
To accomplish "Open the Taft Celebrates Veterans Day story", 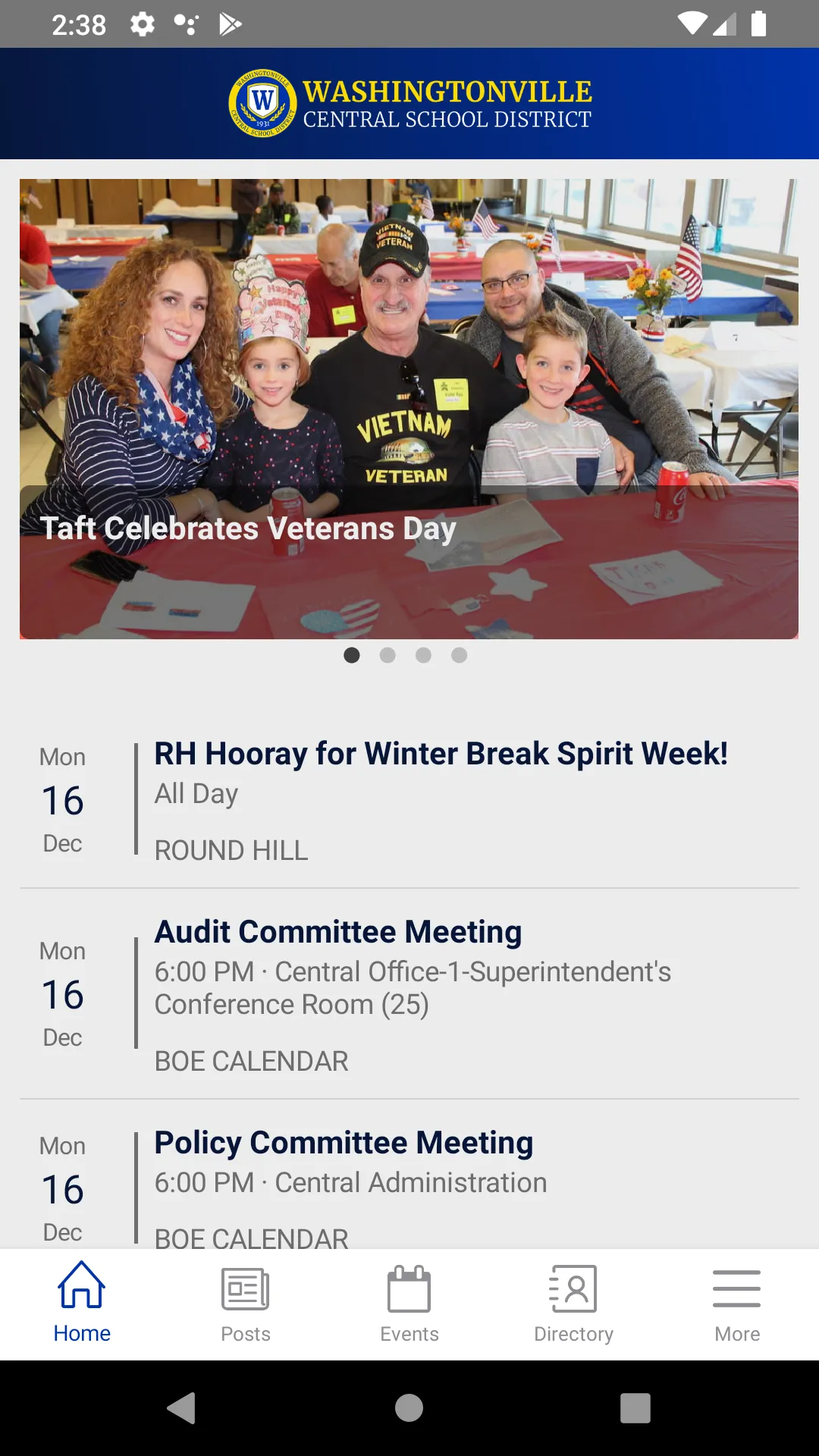I will click(409, 409).
